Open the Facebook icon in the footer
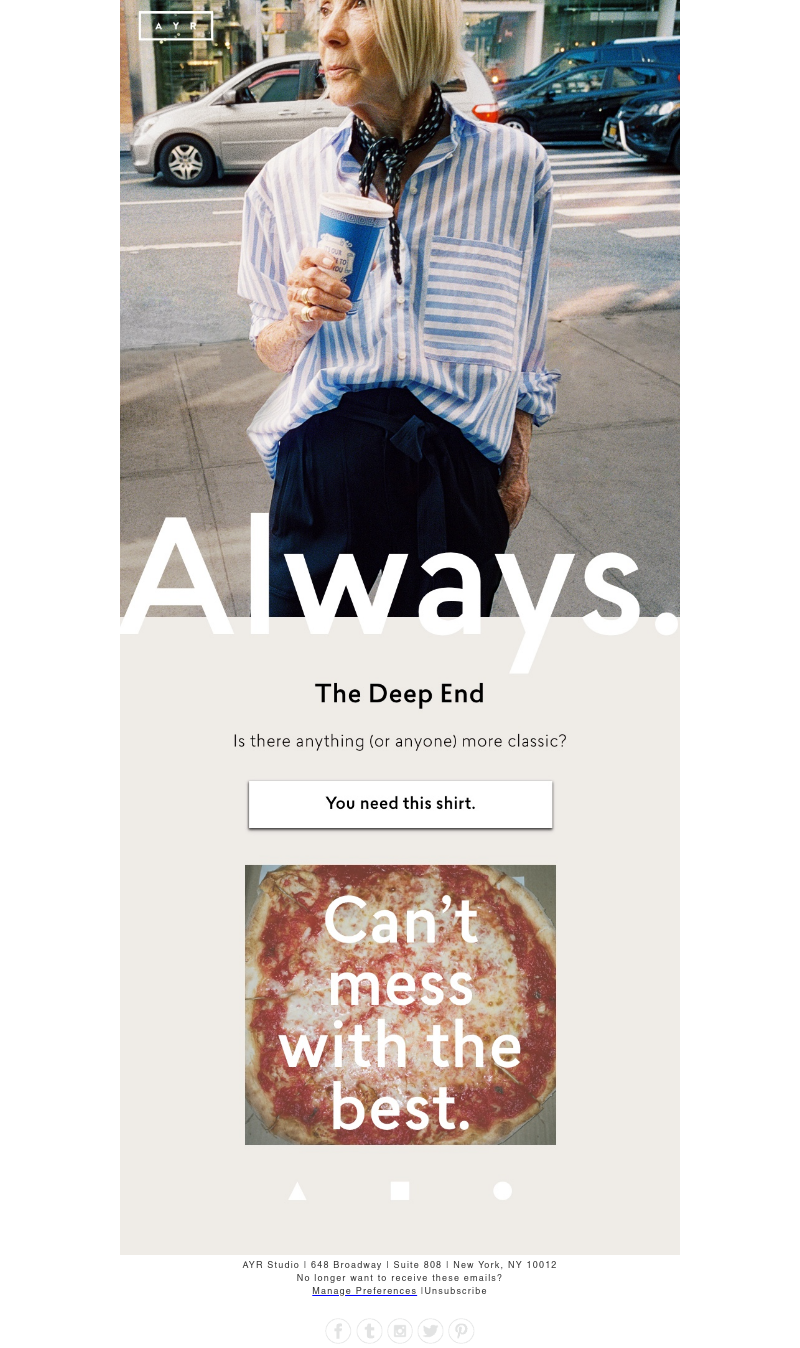 (x=338, y=1331)
